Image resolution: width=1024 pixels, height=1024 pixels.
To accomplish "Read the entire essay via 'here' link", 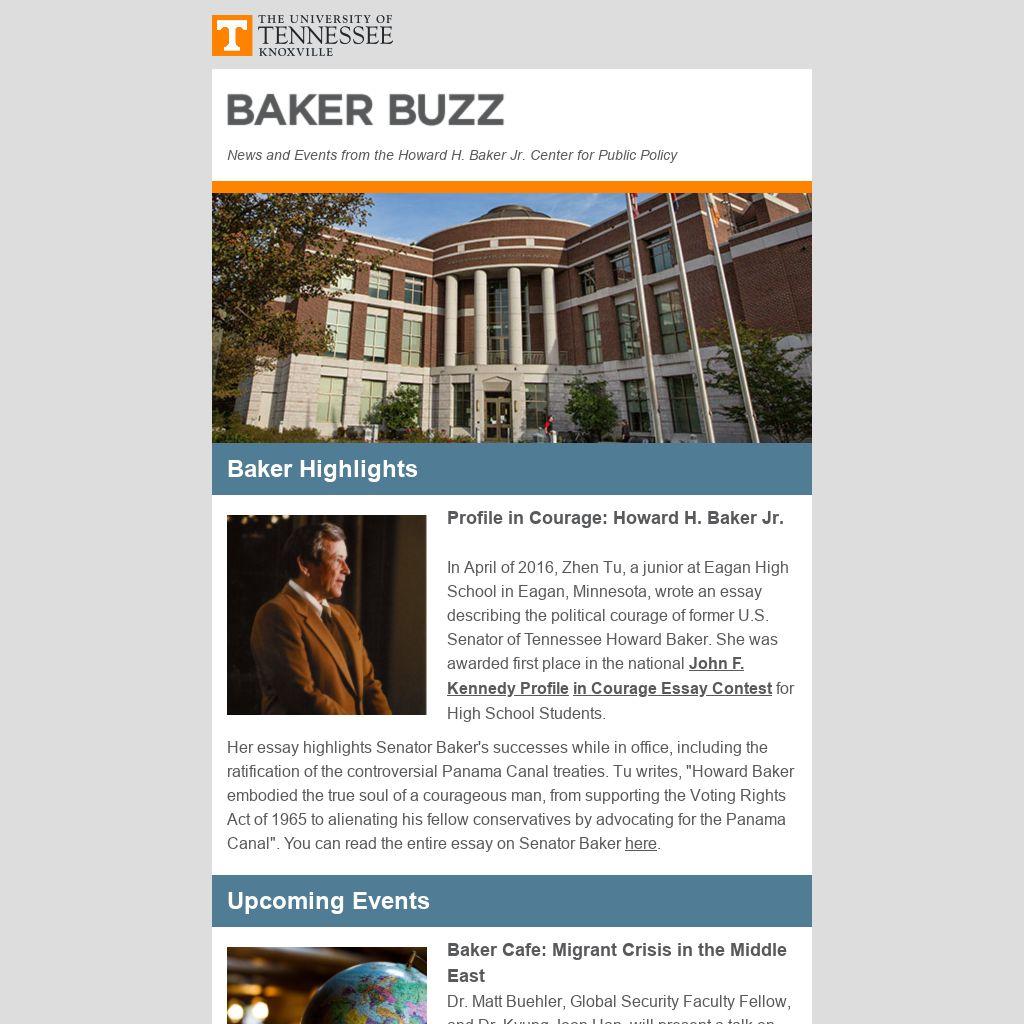I will point(641,843).
